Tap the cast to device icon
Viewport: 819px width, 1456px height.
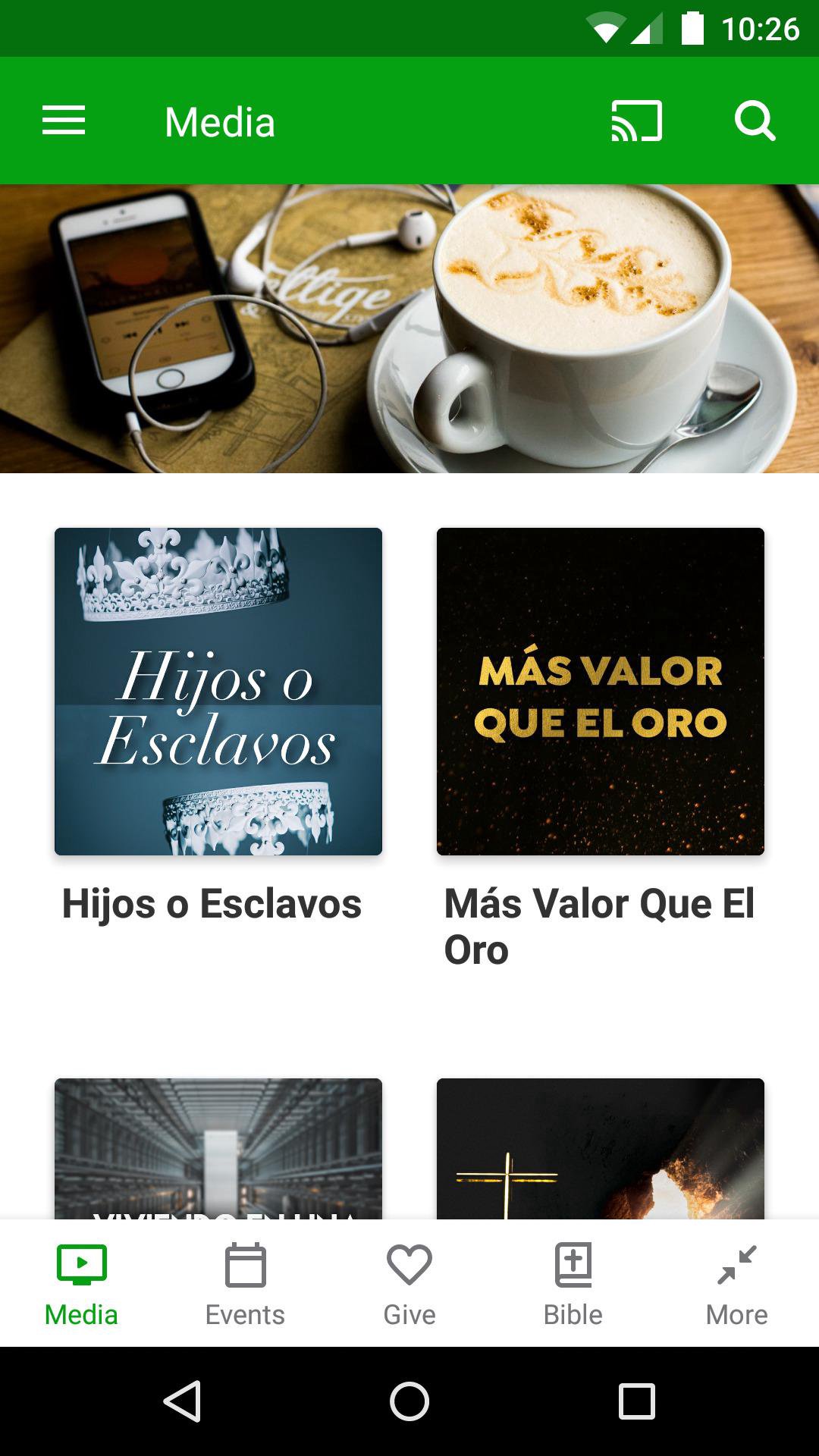636,121
